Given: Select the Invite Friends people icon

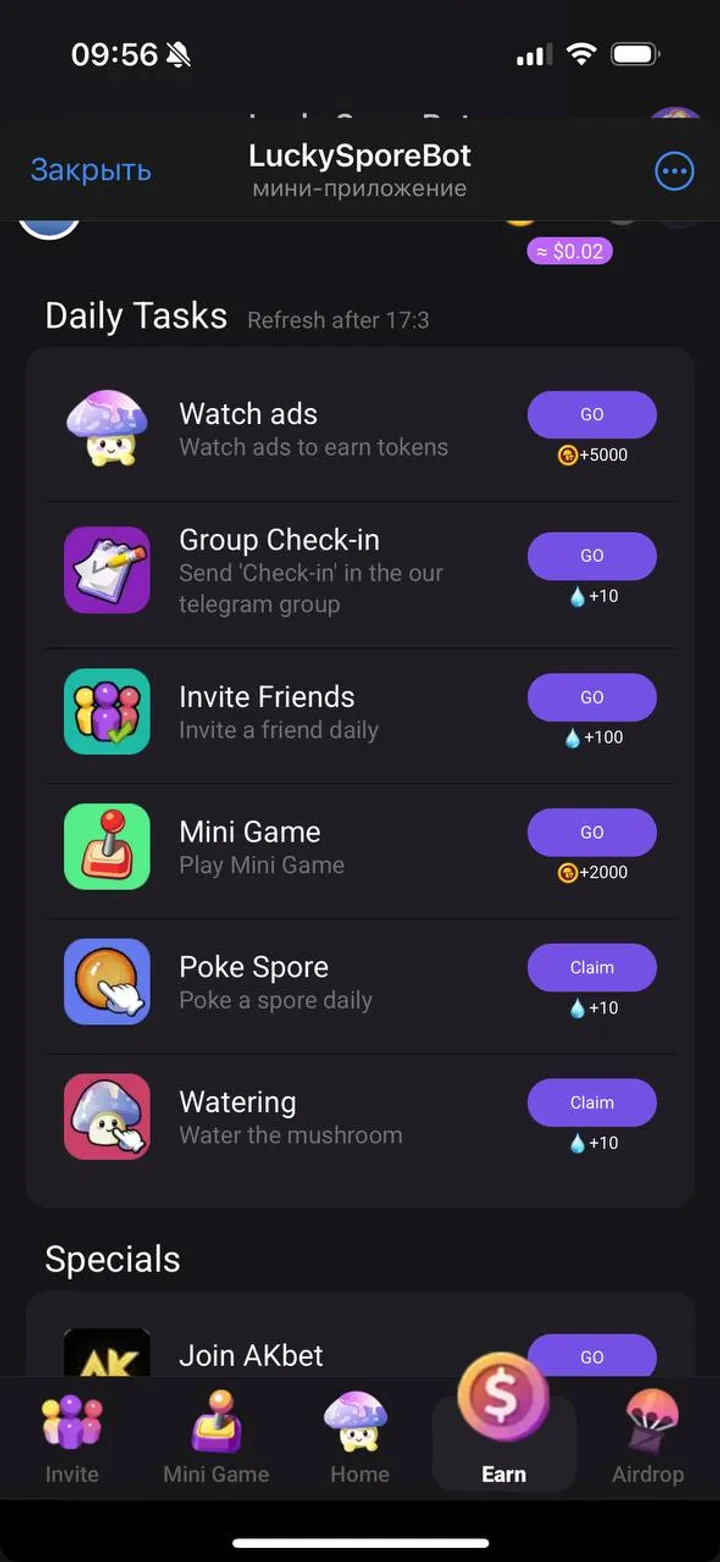Looking at the screenshot, I should click(x=107, y=710).
